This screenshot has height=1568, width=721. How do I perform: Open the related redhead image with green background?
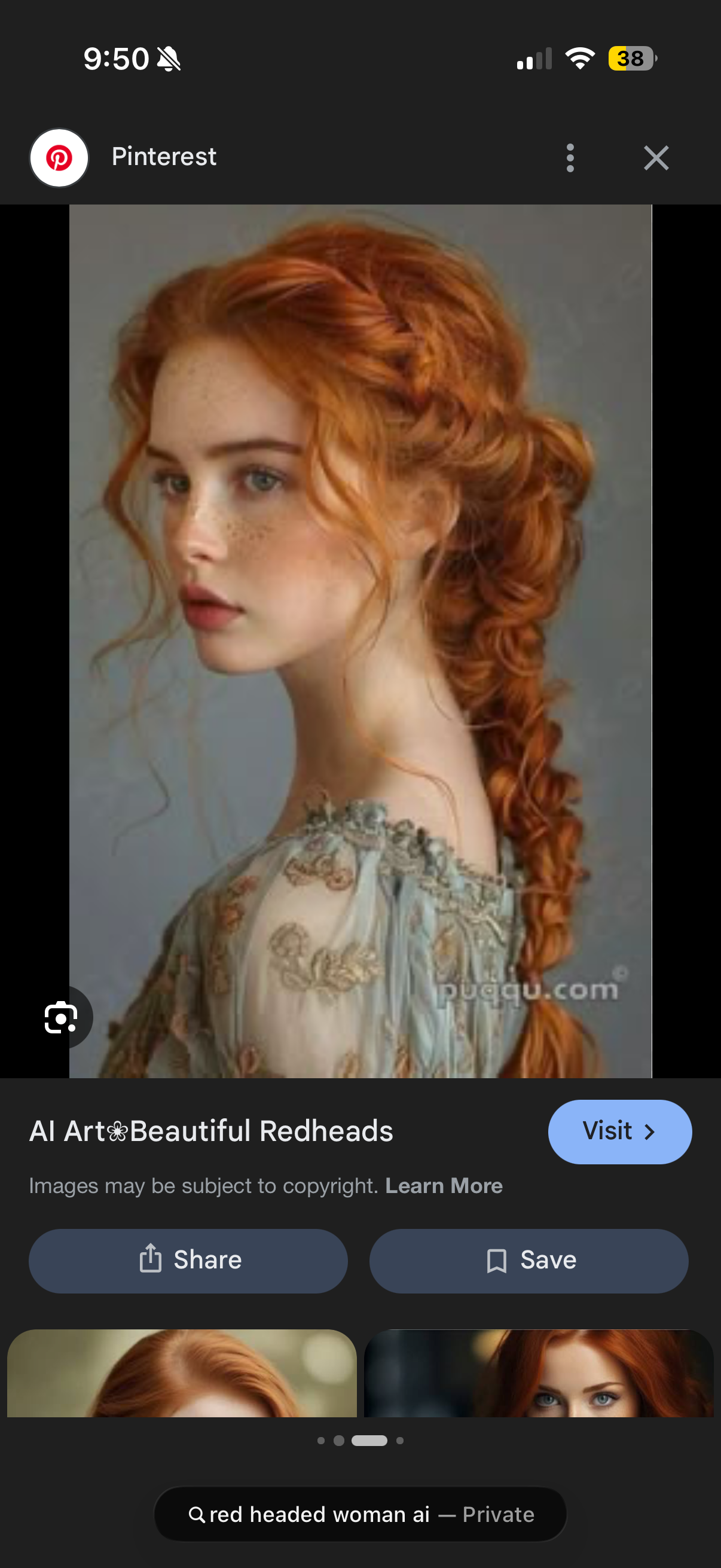pyautogui.click(x=181, y=1373)
